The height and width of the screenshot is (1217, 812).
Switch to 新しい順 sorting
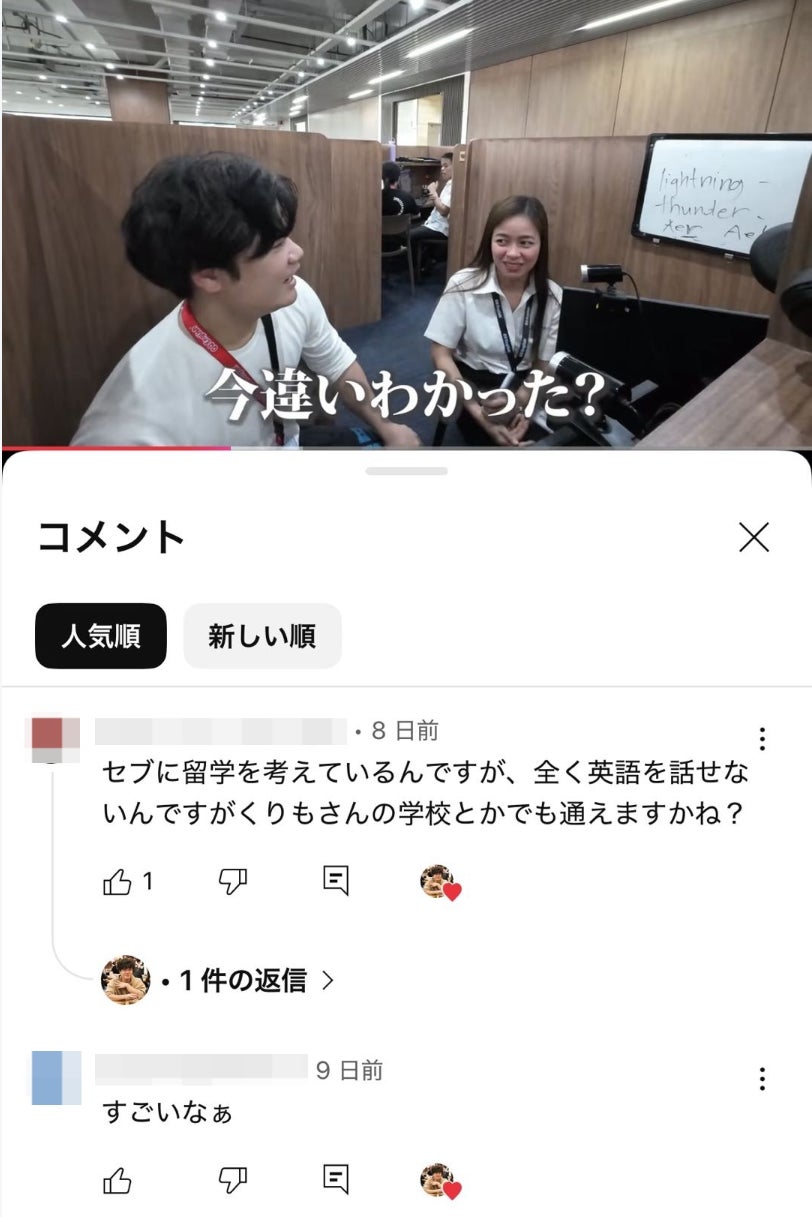(262, 636)
